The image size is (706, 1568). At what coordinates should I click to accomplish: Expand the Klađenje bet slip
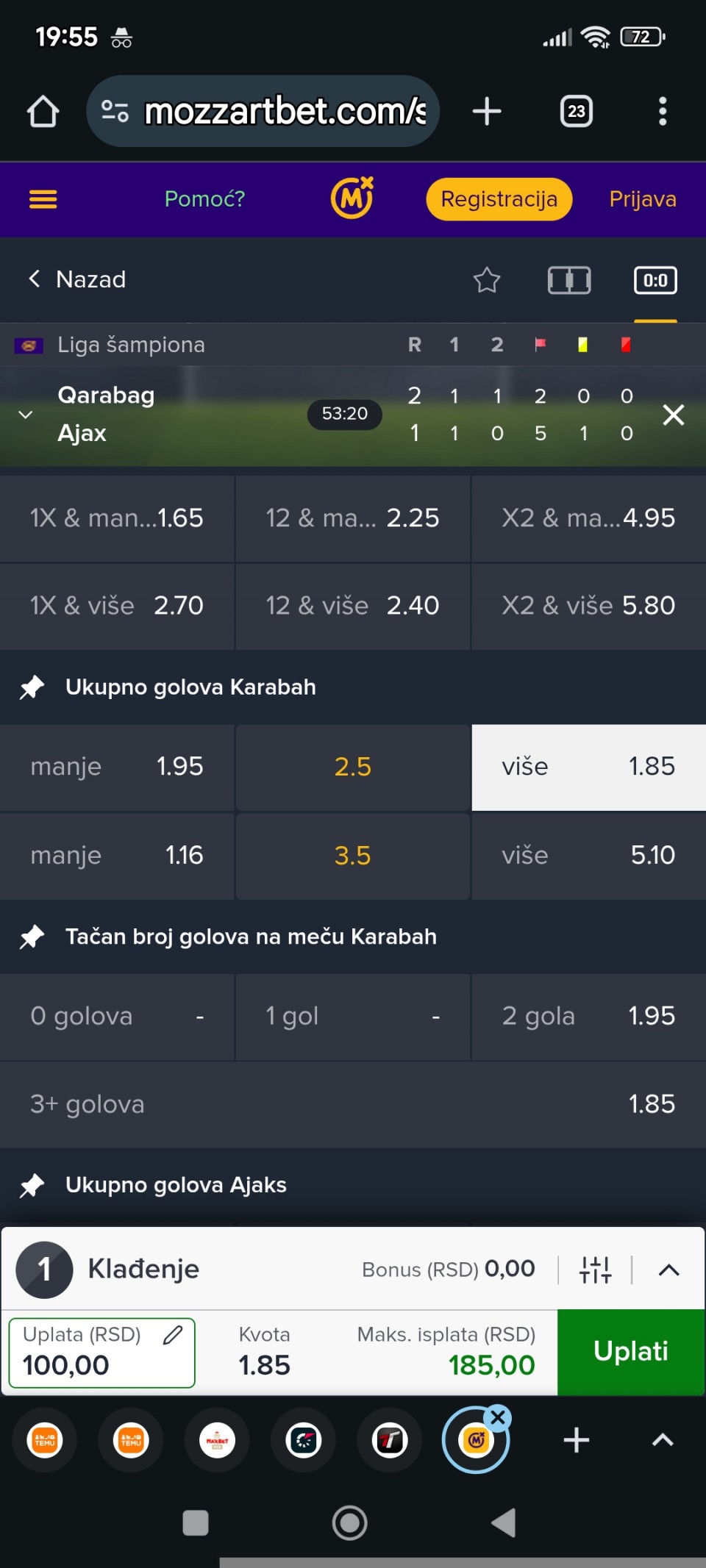(668, 1270)
